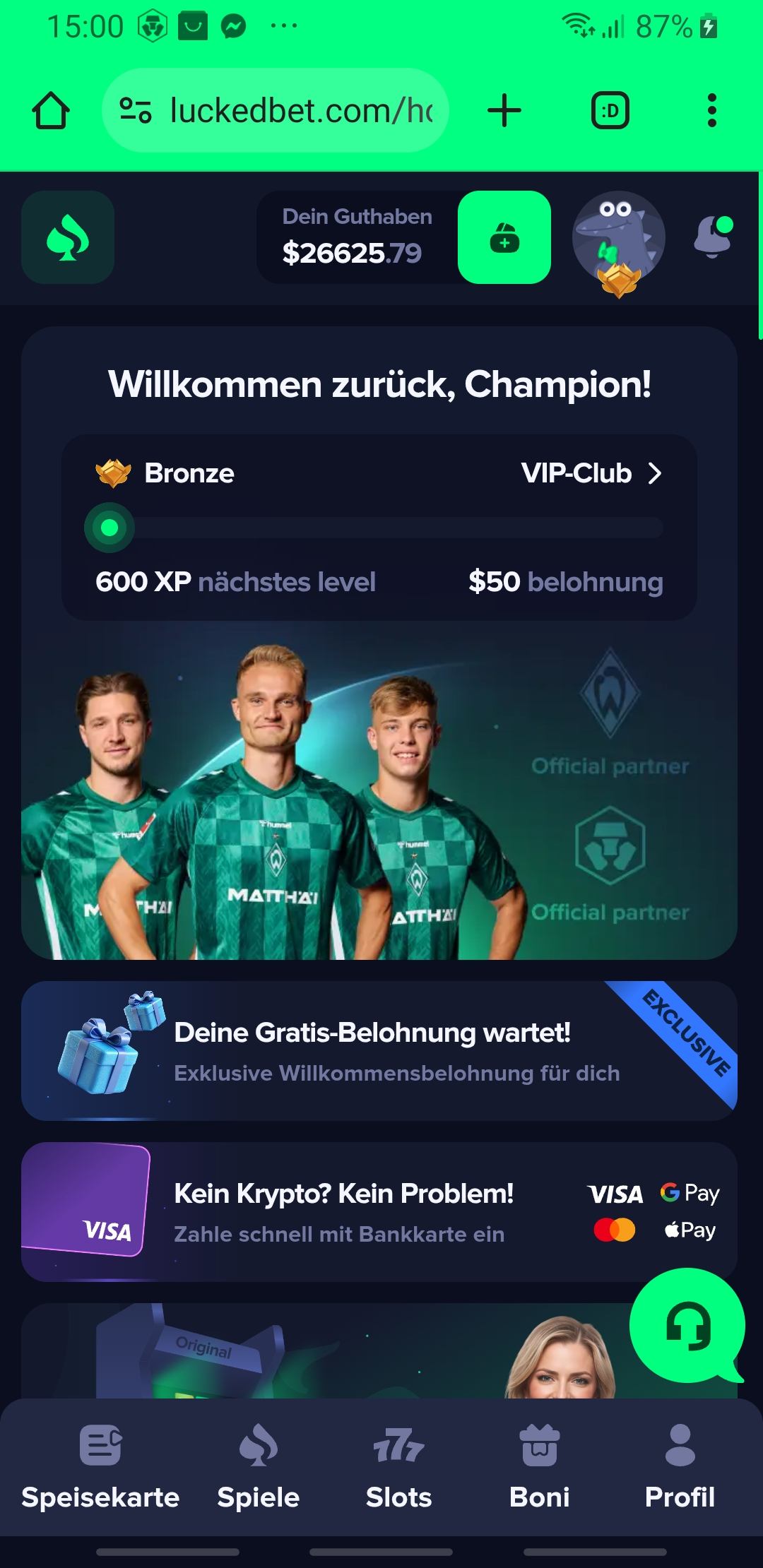Open a new browser tab
Viewport: 763px width, 1568px height.
(504, 111)
